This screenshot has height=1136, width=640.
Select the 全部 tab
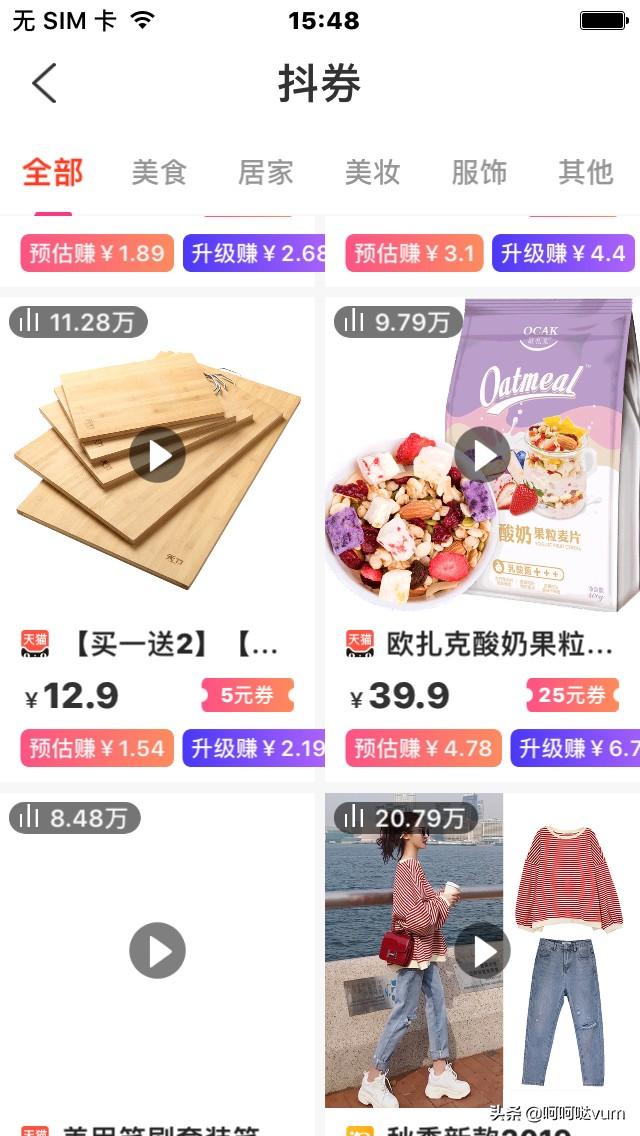point(53,172)
